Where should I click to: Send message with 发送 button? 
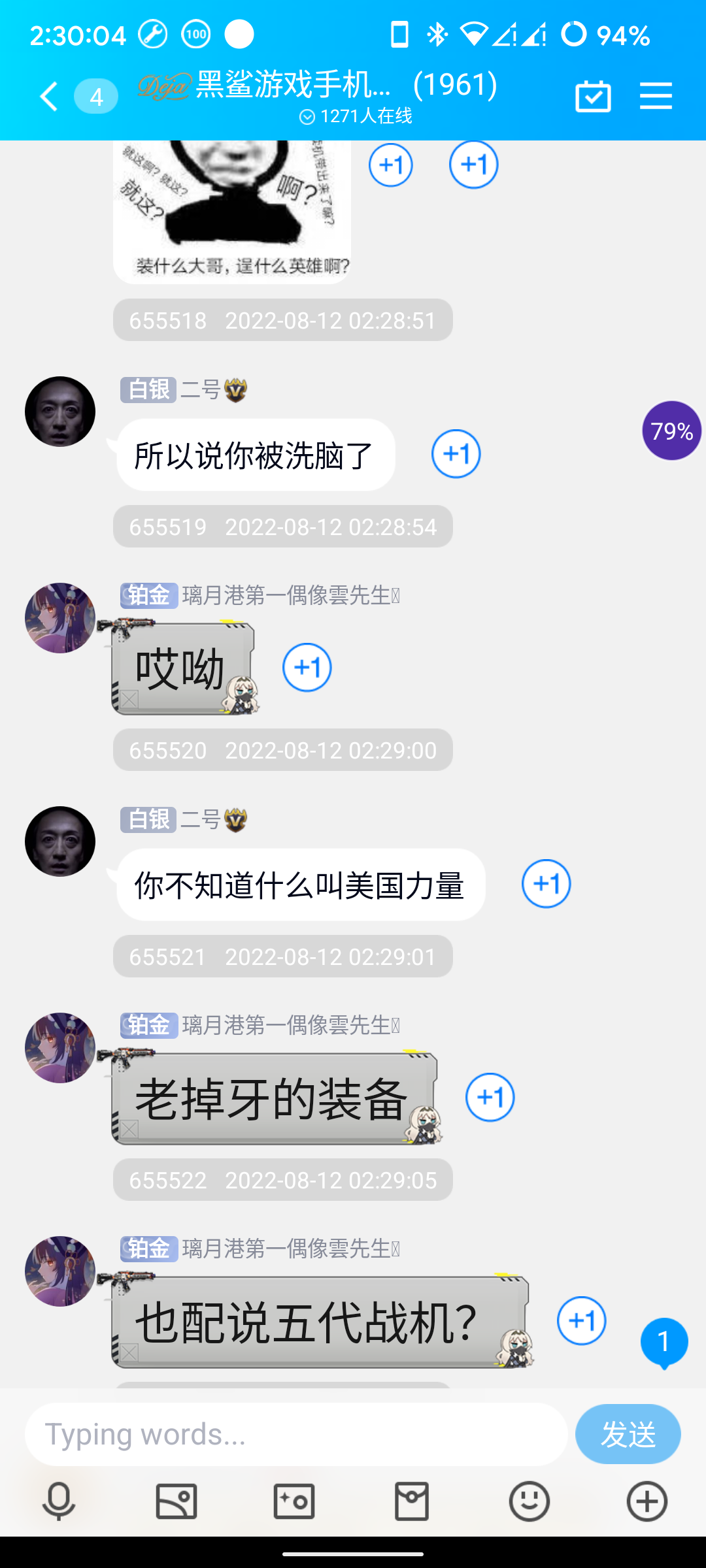[x=628, y=1434]
